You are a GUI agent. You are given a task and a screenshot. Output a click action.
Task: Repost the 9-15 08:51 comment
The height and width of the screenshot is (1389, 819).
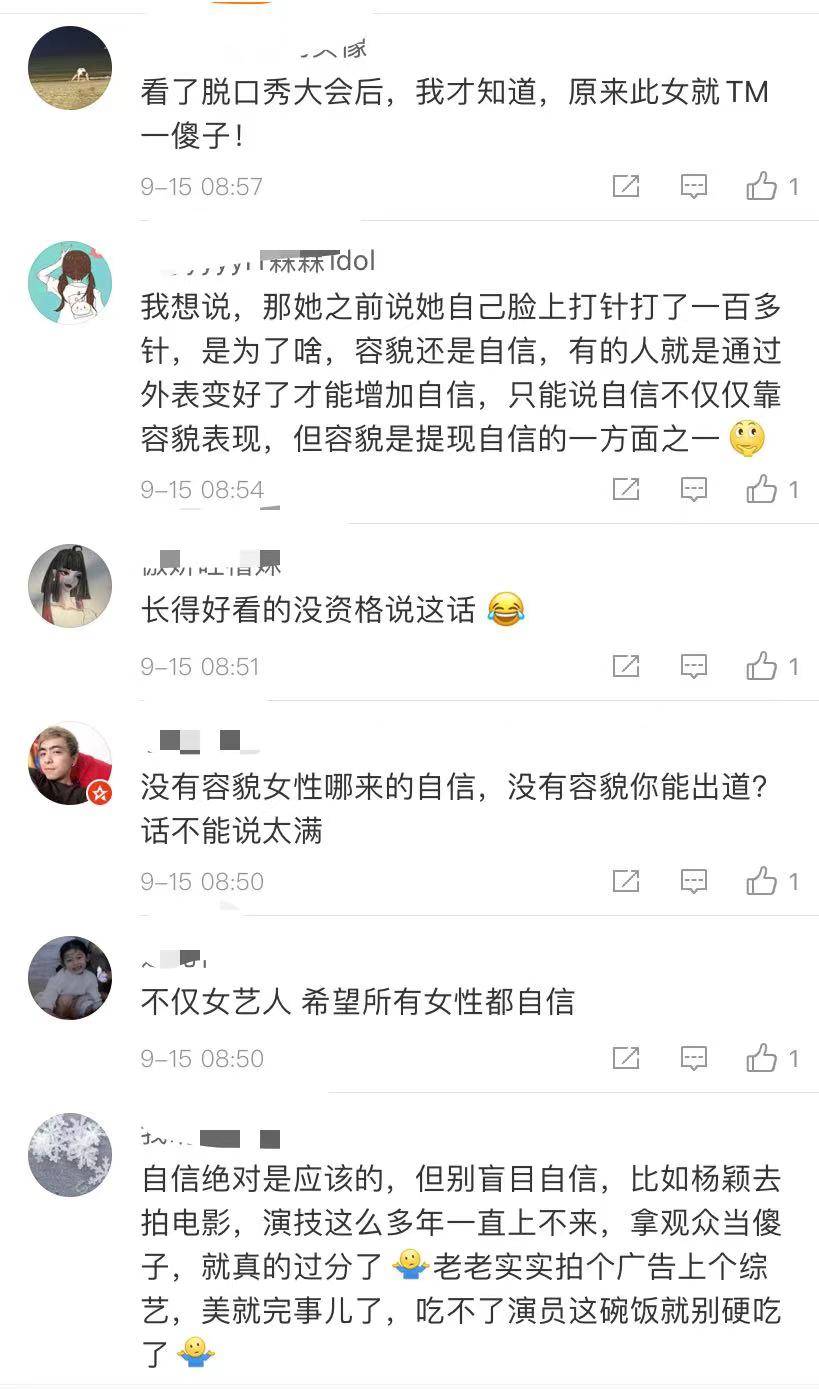tap(626, 666)
